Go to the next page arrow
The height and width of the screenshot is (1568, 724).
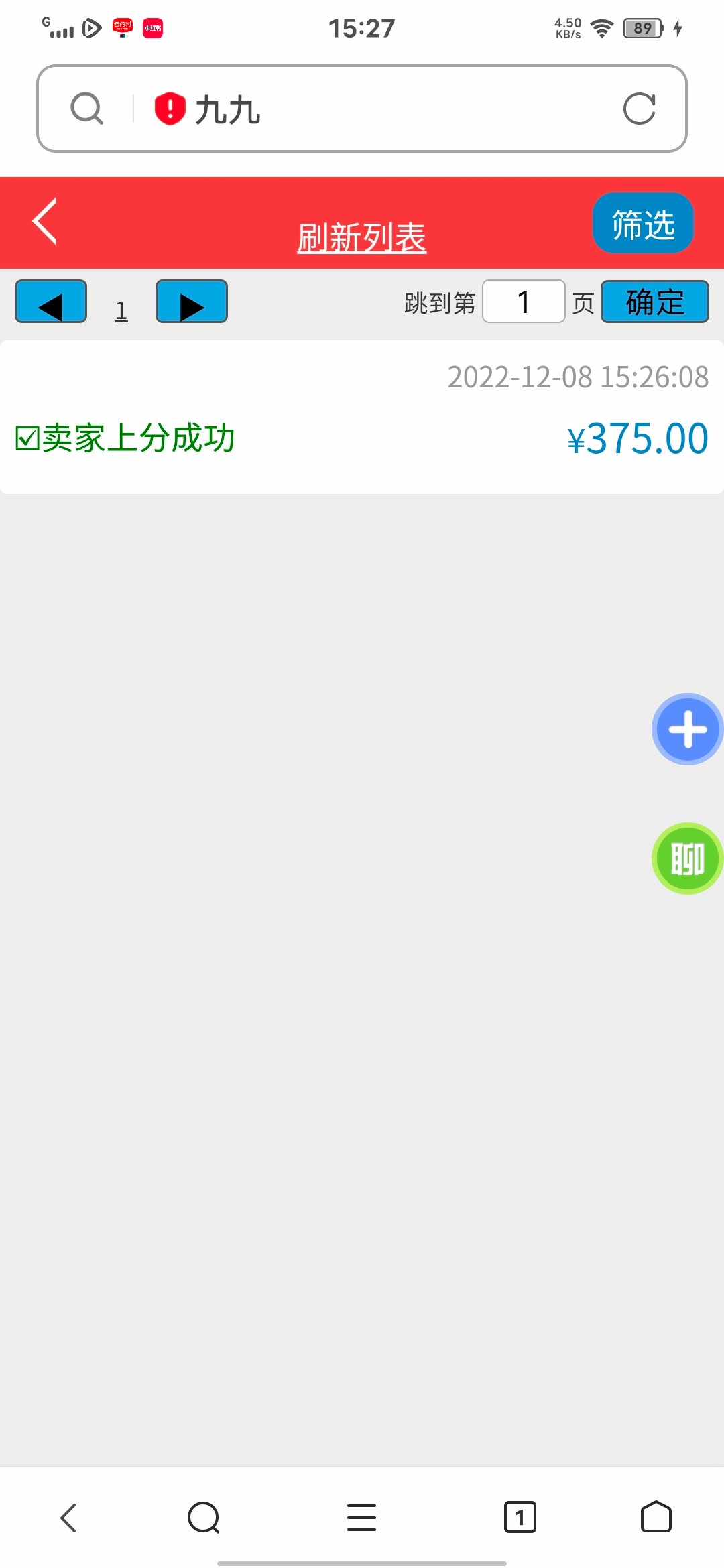192,302
